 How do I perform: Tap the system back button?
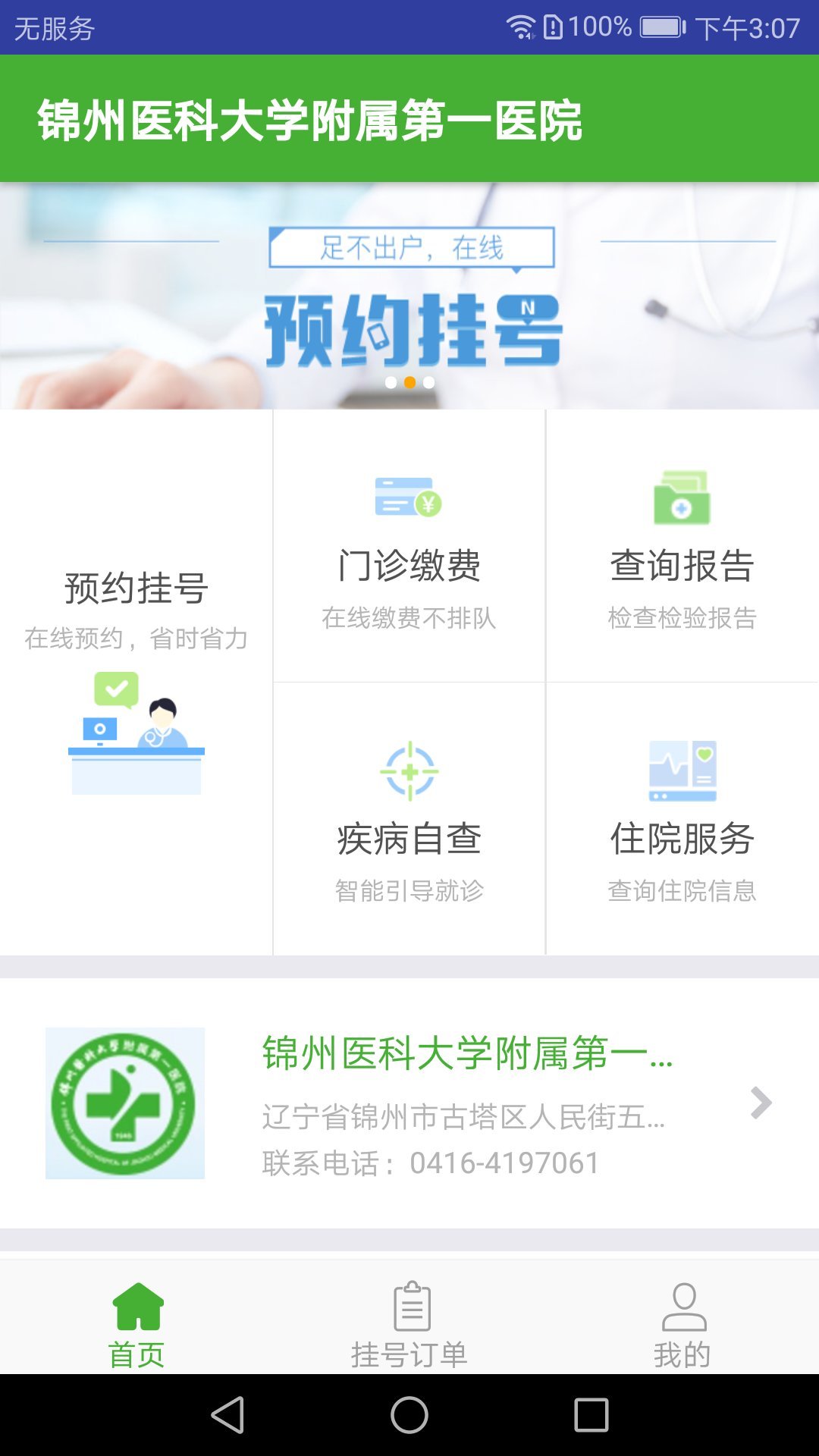227,1415
